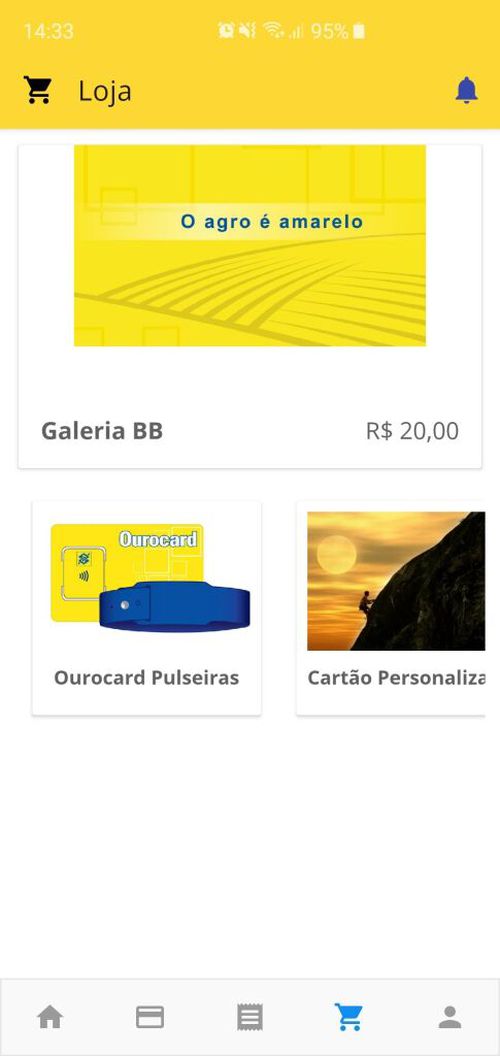This screenshot has height=1056, width=500.
Task: Open the Ourocard Pulseiras card
Action: pos(146,608)
